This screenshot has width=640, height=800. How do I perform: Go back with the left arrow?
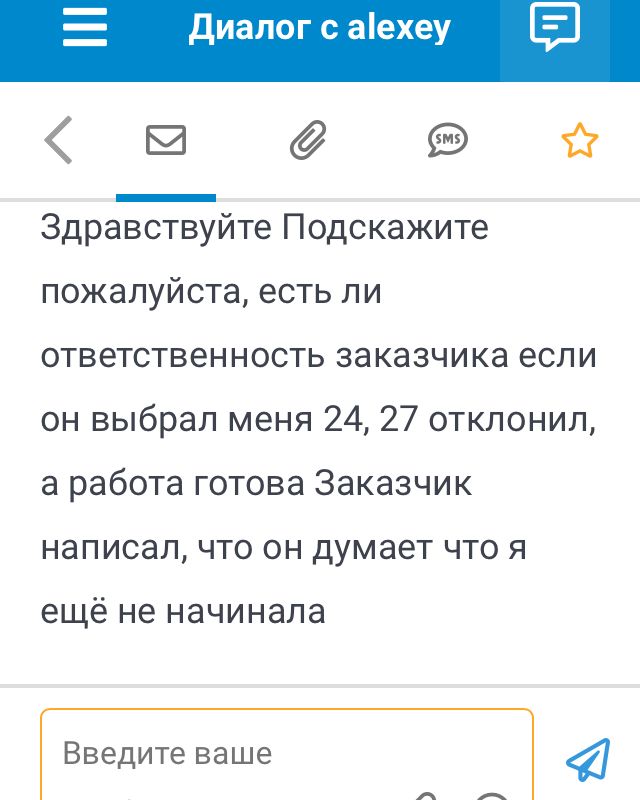pyautogui.click(x=59, y=140)
